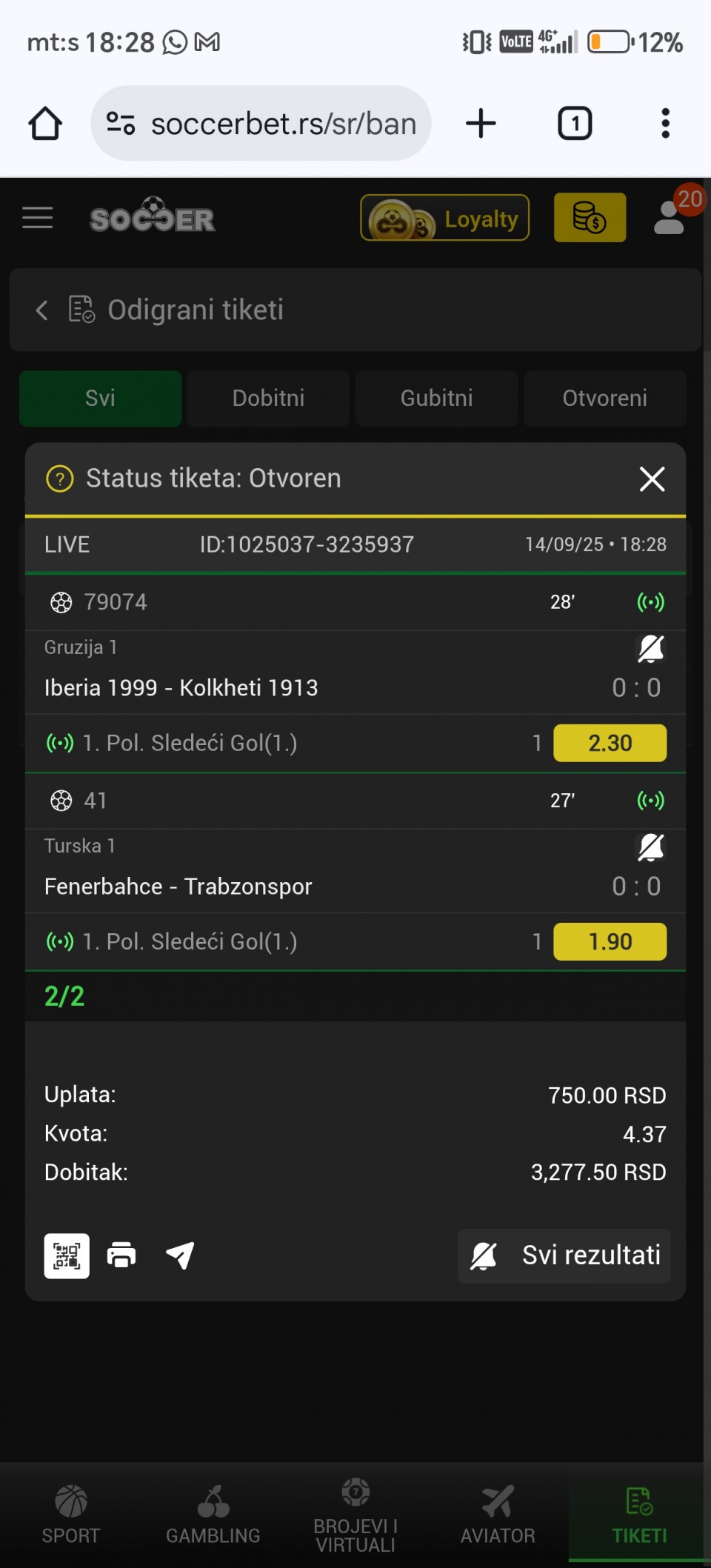The image size is (711, 1568).
Task: Show Otvoreni tickets
Action: pos(604,398)
